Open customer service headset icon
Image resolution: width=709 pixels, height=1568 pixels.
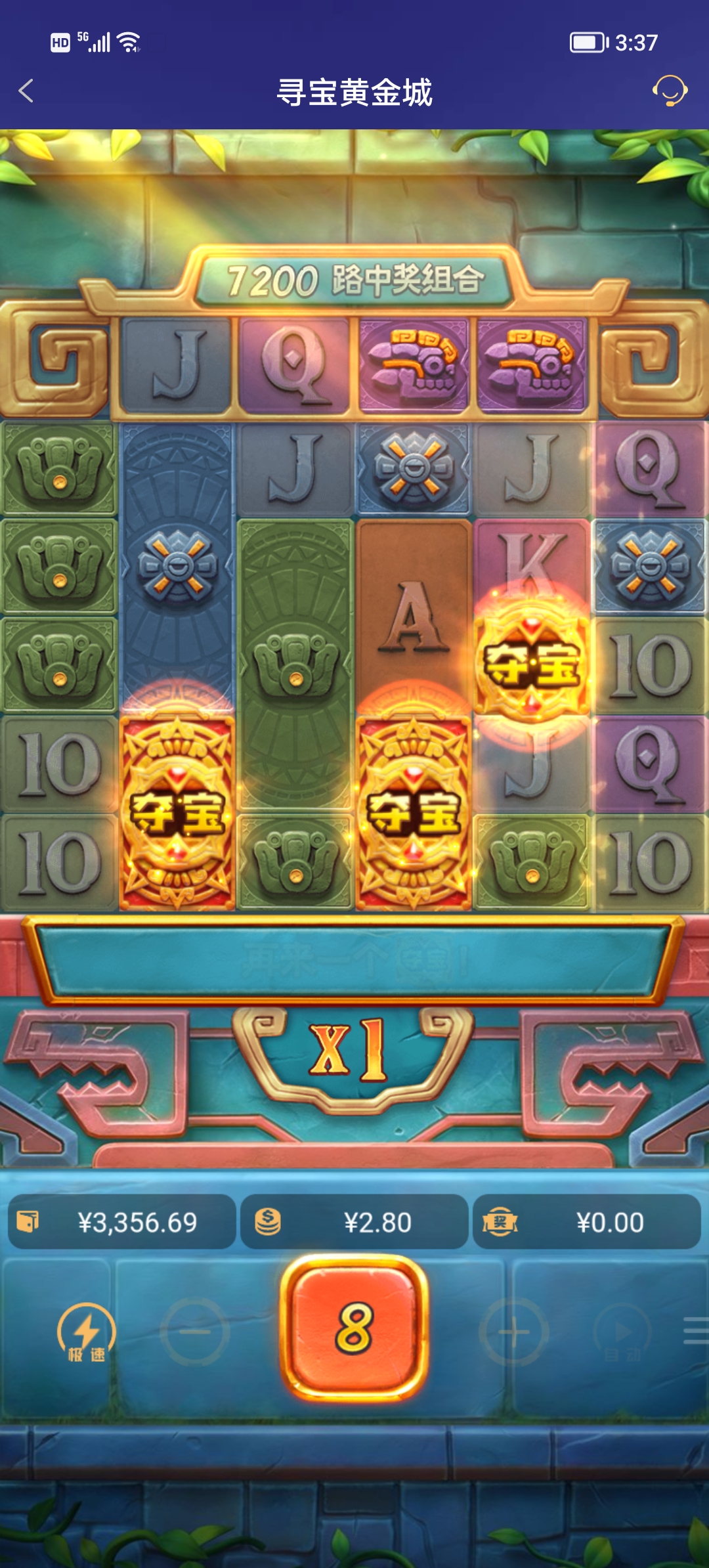(669, 91)
